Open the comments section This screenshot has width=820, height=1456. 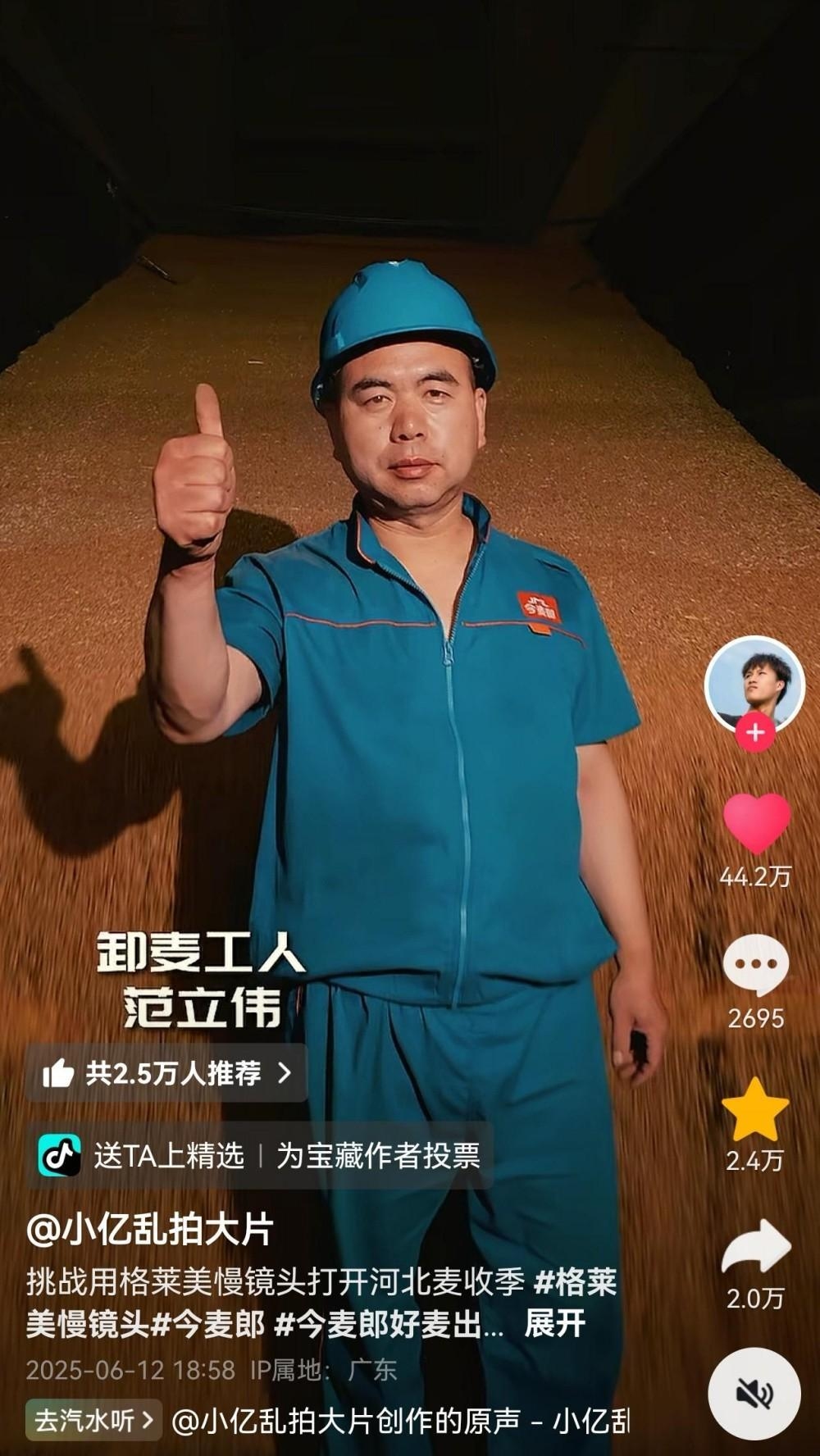click(x=755, y=965)
